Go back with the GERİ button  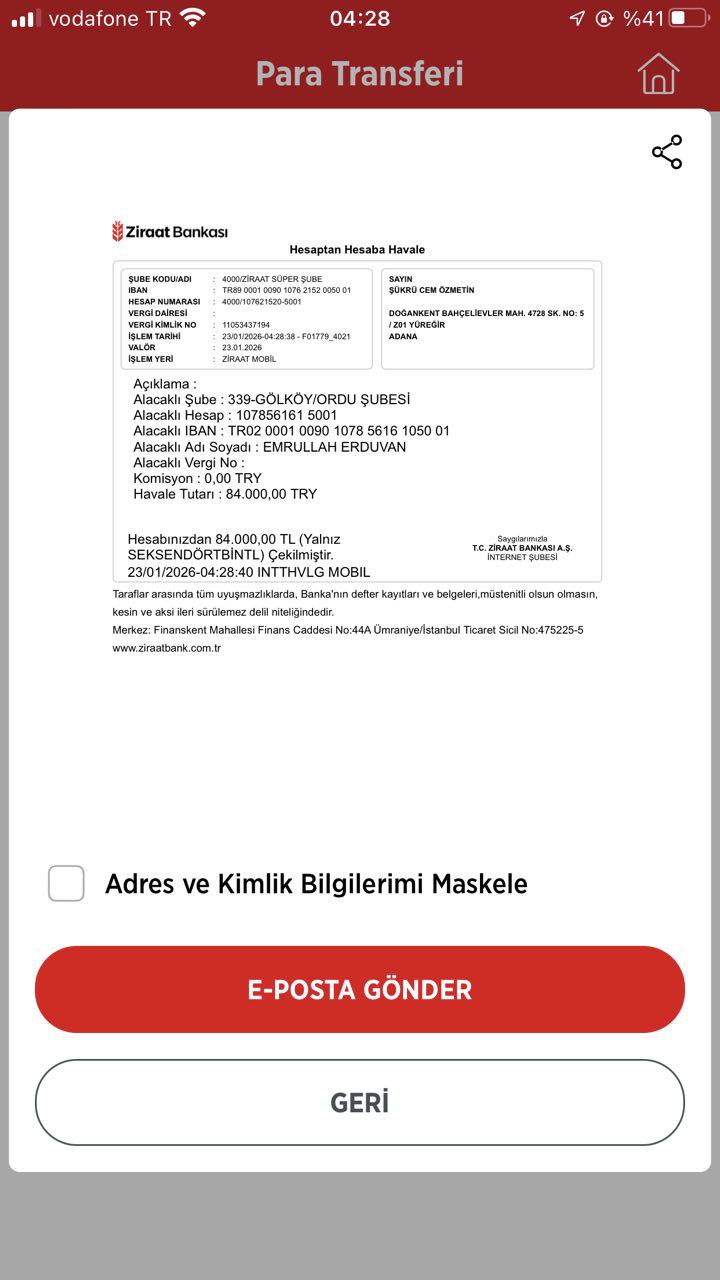tap(360, 1102)
